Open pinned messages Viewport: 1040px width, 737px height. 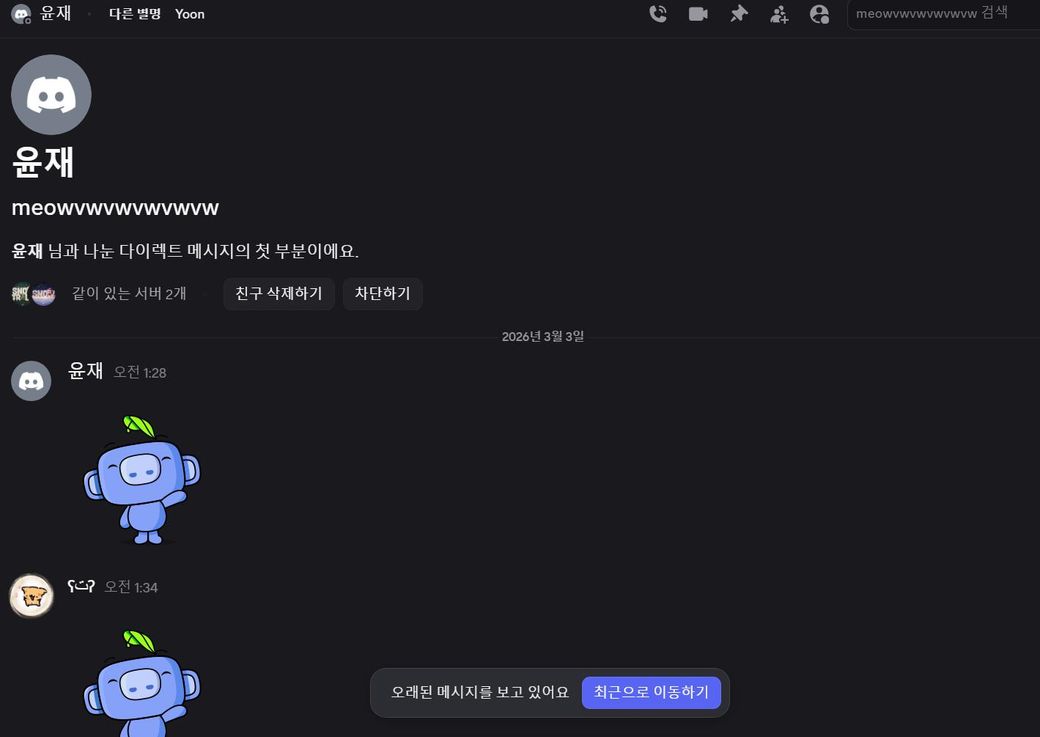pyautogui.click(x=739, y=14)
